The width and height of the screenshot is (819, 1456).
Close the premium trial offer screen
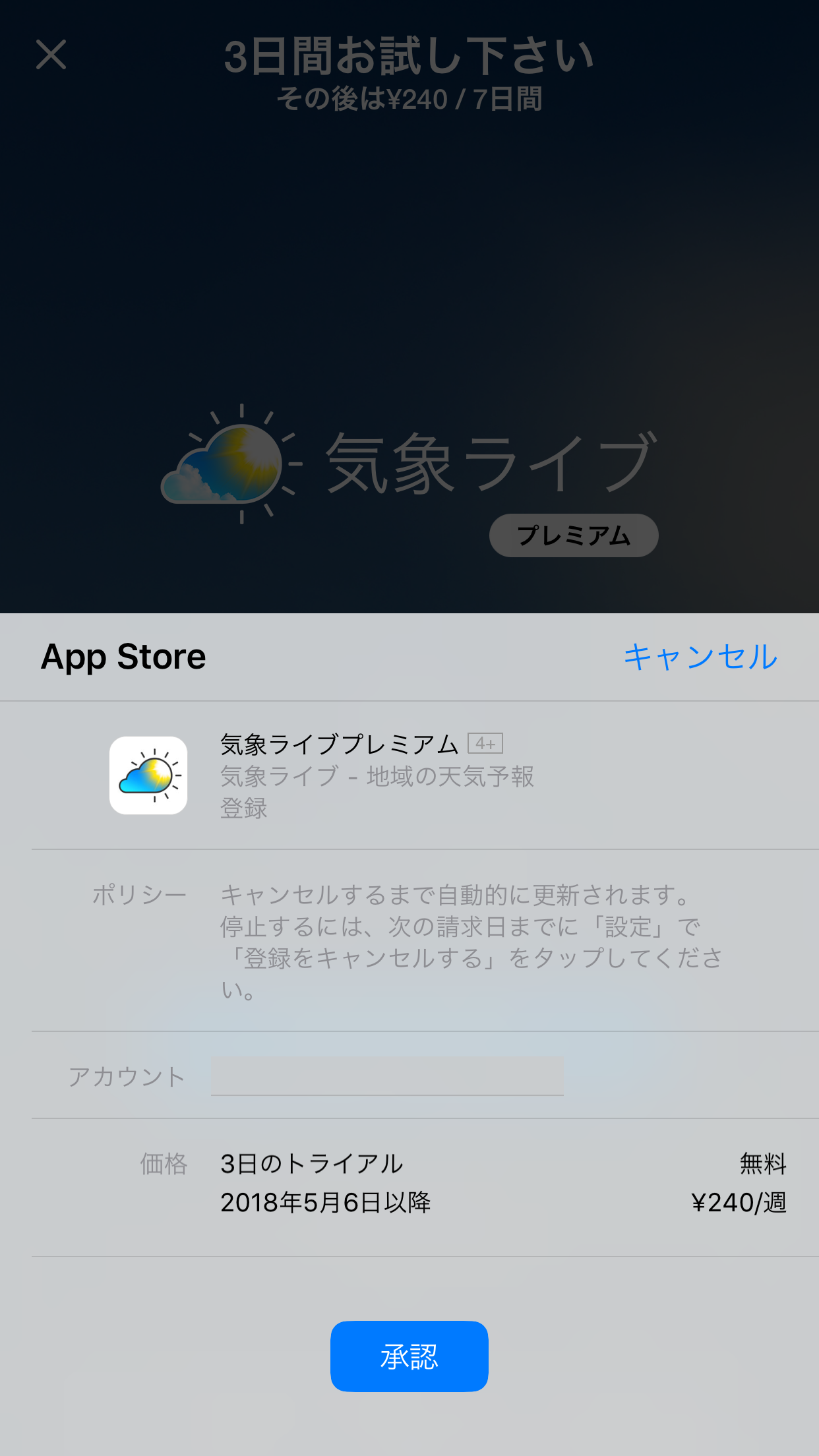[x=51, y=54]
